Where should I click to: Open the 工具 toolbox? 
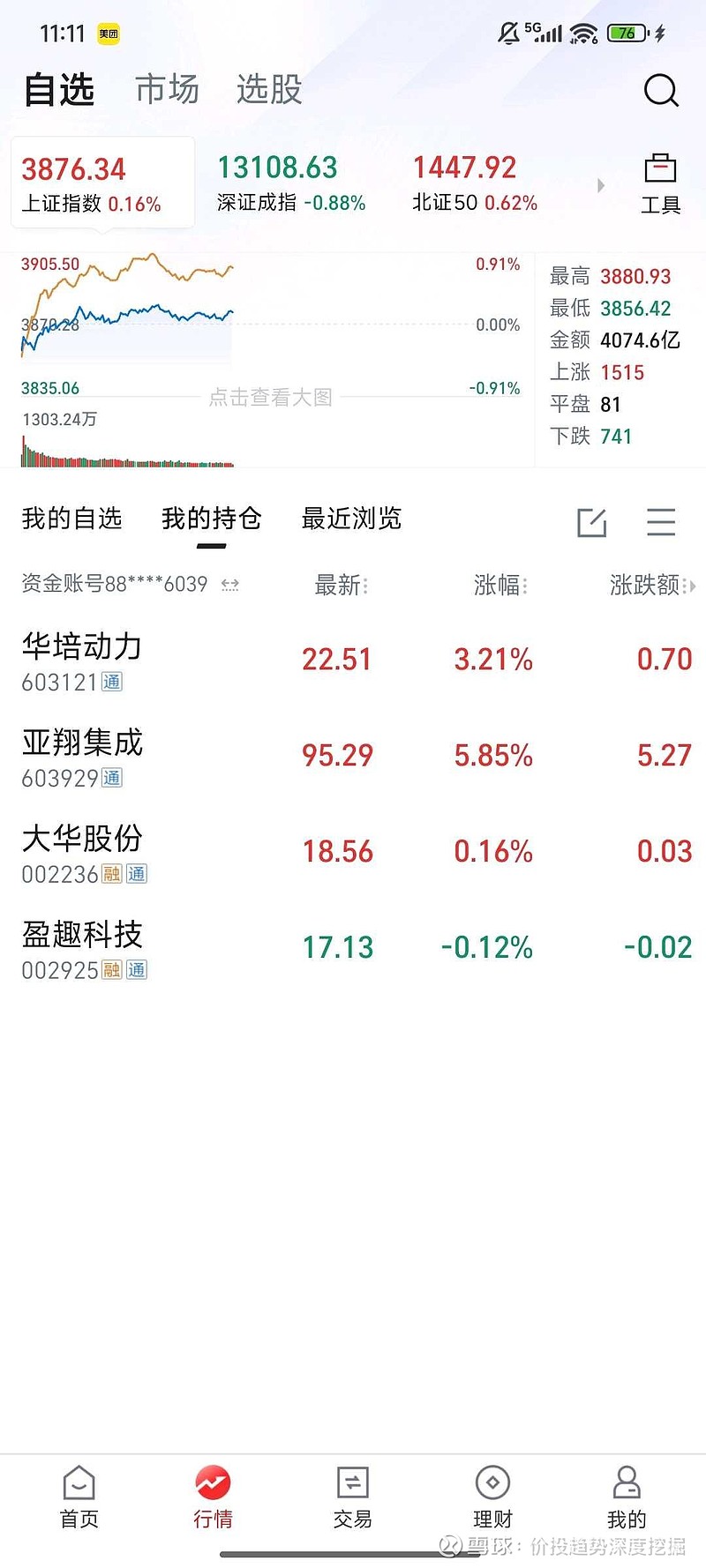tap(660, 183)
